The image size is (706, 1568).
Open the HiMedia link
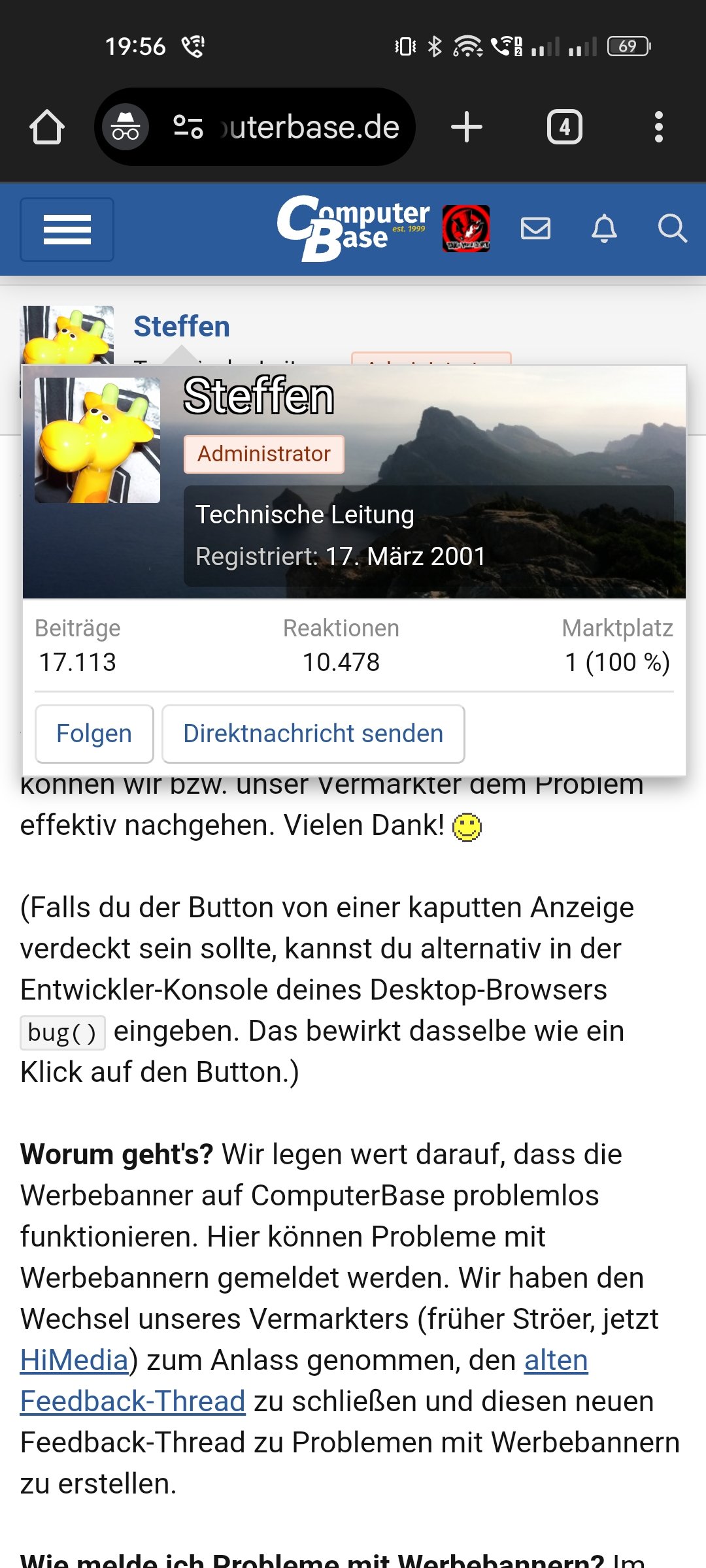tap(75, 1360)
